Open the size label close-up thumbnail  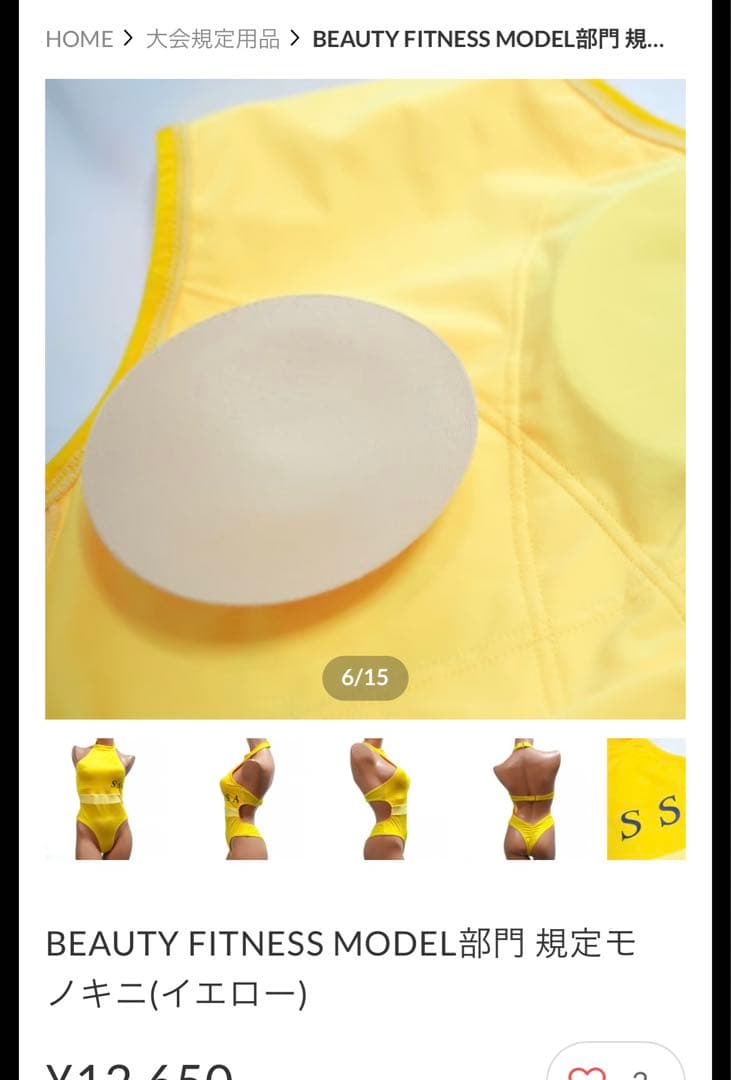click(646, 799)
